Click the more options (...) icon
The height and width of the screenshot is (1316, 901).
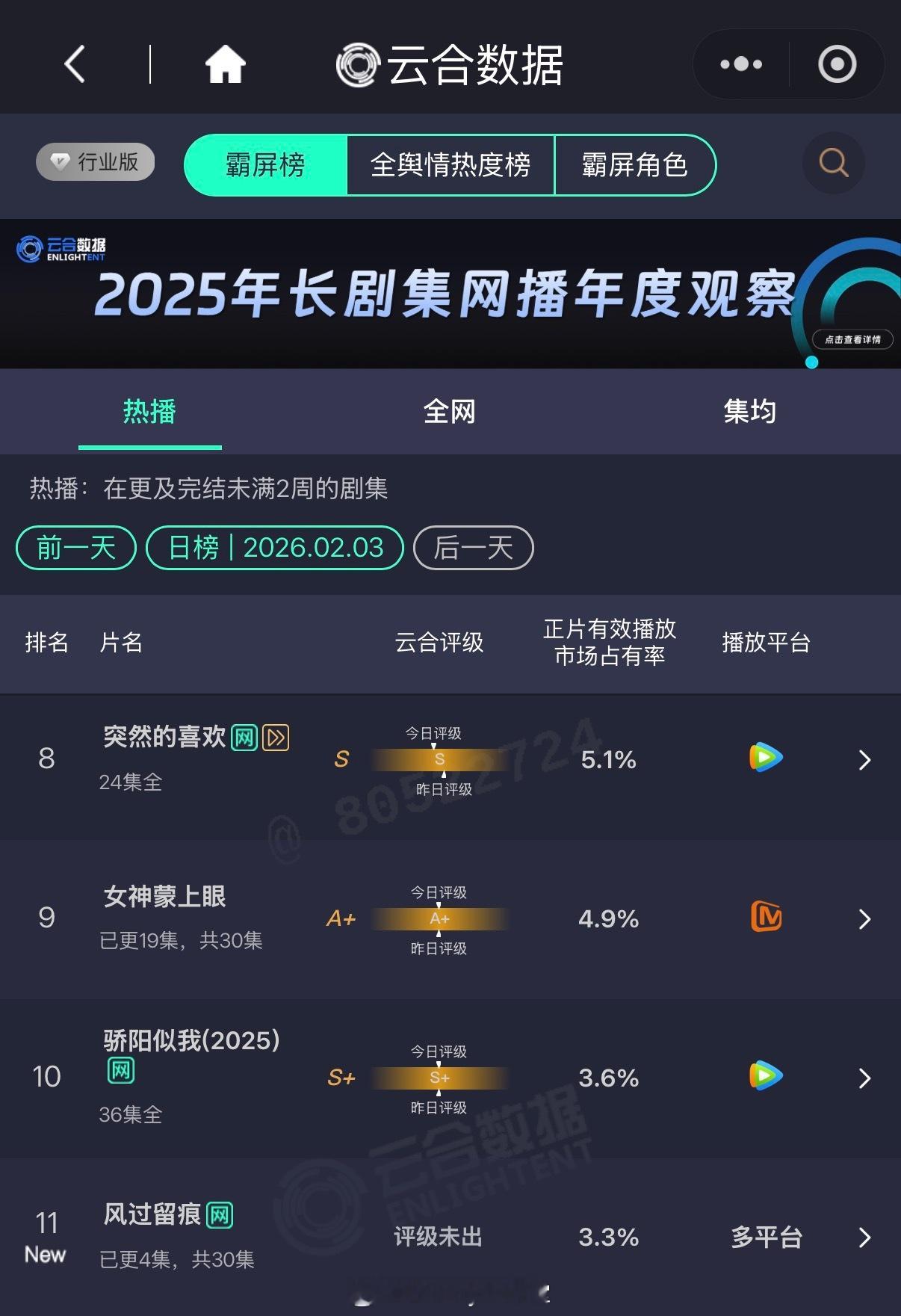pyautogui.click(x=738, y=64)
